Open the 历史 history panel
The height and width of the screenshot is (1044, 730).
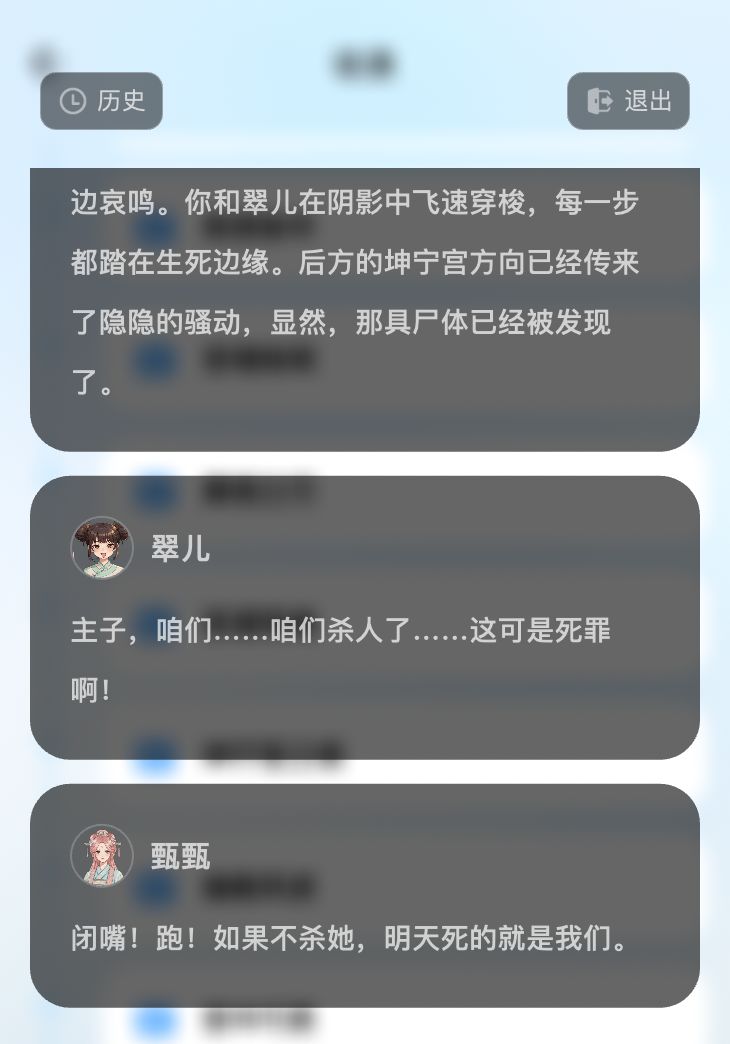point(102,100)
